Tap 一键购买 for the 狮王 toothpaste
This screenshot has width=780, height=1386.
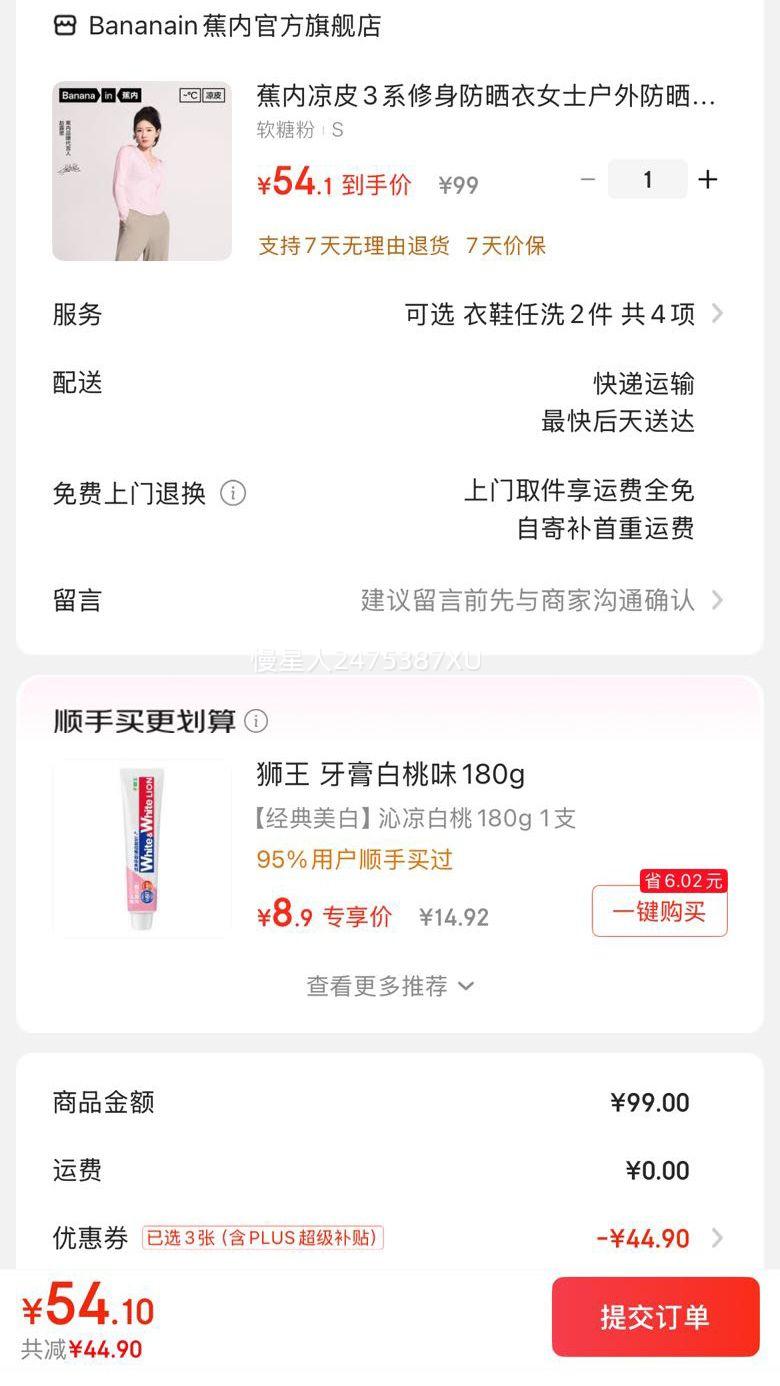pos(659,911)
